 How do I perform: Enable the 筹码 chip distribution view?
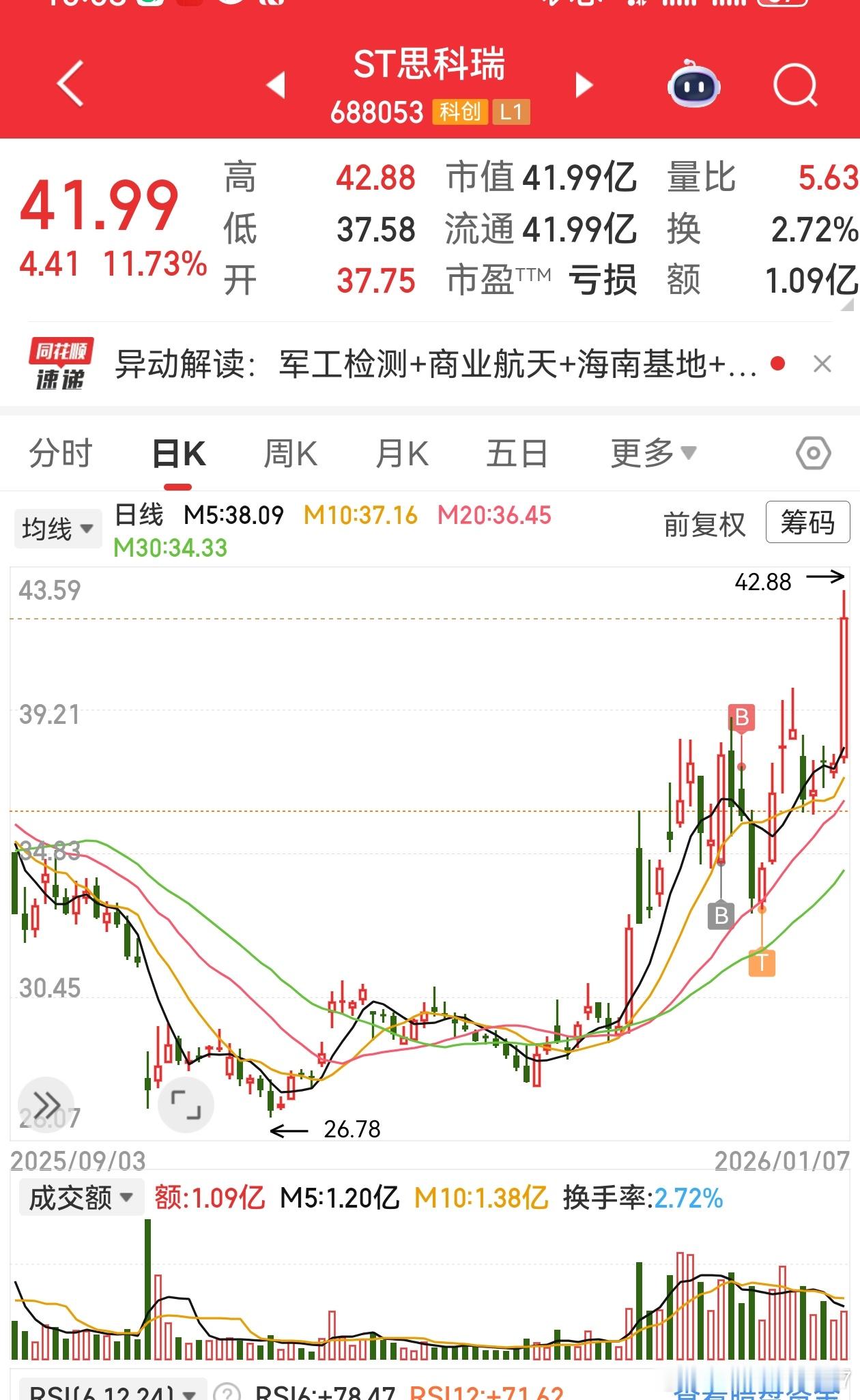click(807, 524)
